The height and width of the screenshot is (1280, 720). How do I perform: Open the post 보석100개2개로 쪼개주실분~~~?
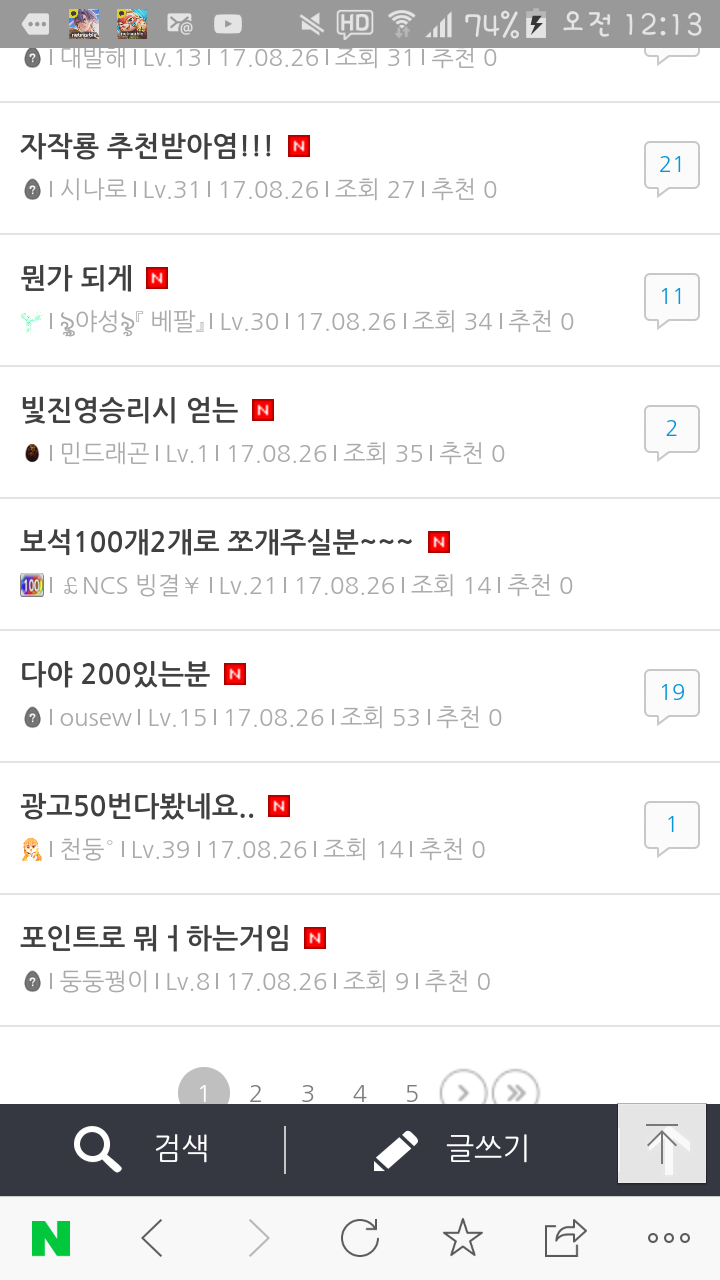[216, 542]
